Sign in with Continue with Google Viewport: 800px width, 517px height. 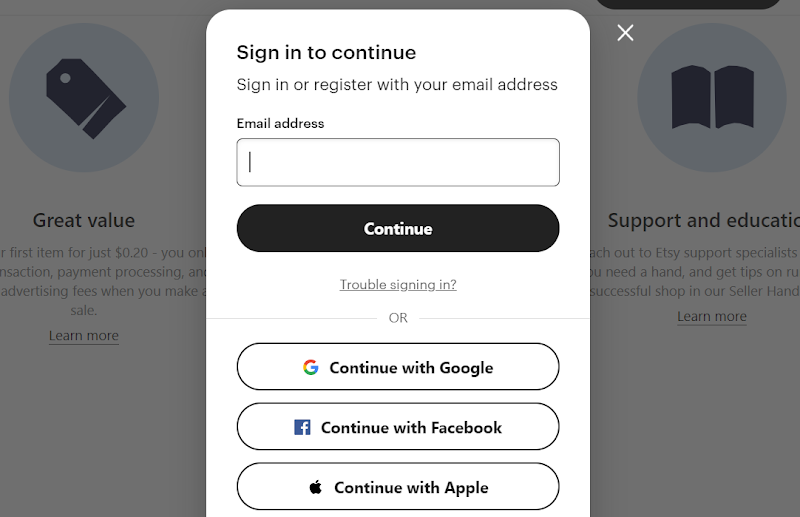click(x=398, y=367)
